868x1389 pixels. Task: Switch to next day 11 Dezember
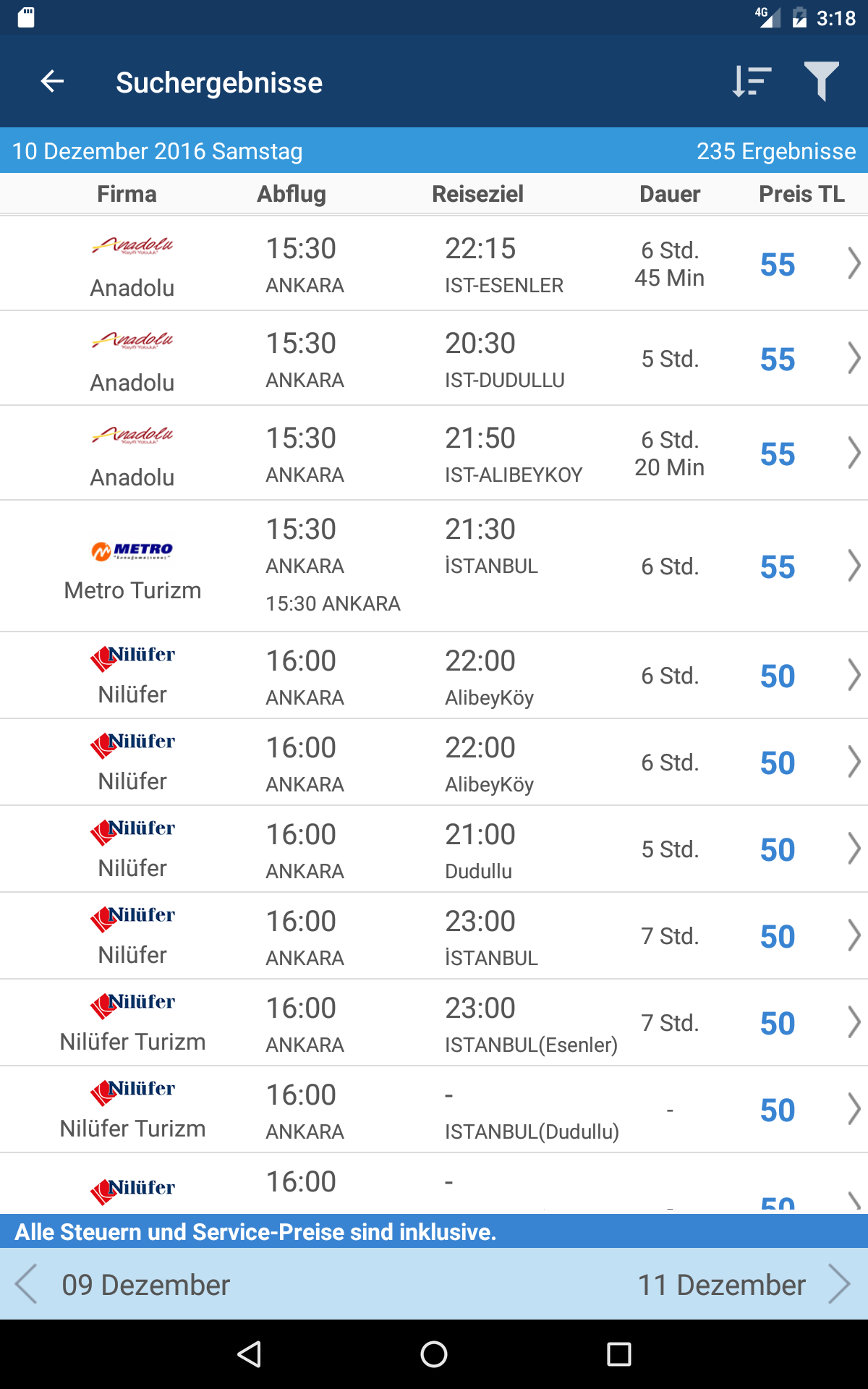(744, 1284)
